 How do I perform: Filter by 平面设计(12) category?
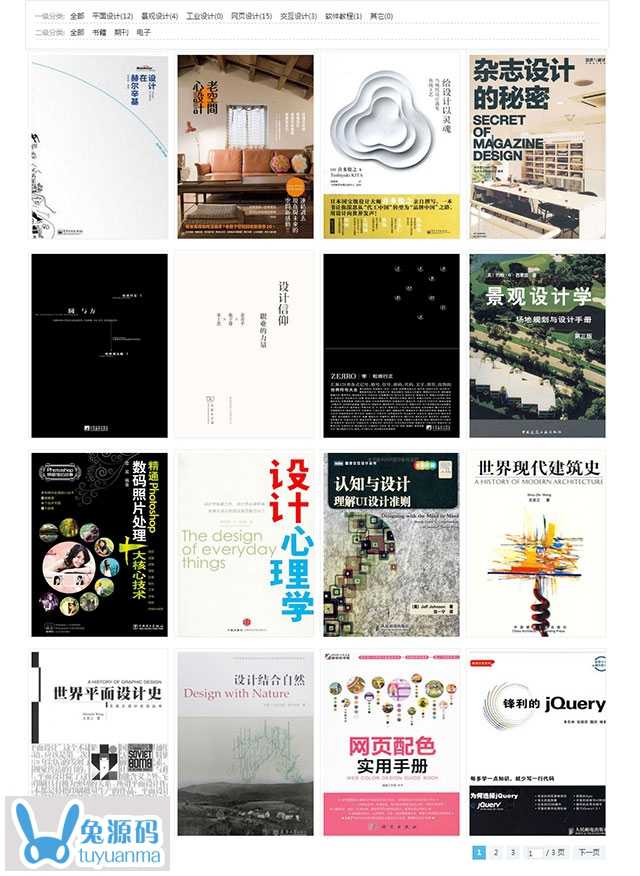112,16
